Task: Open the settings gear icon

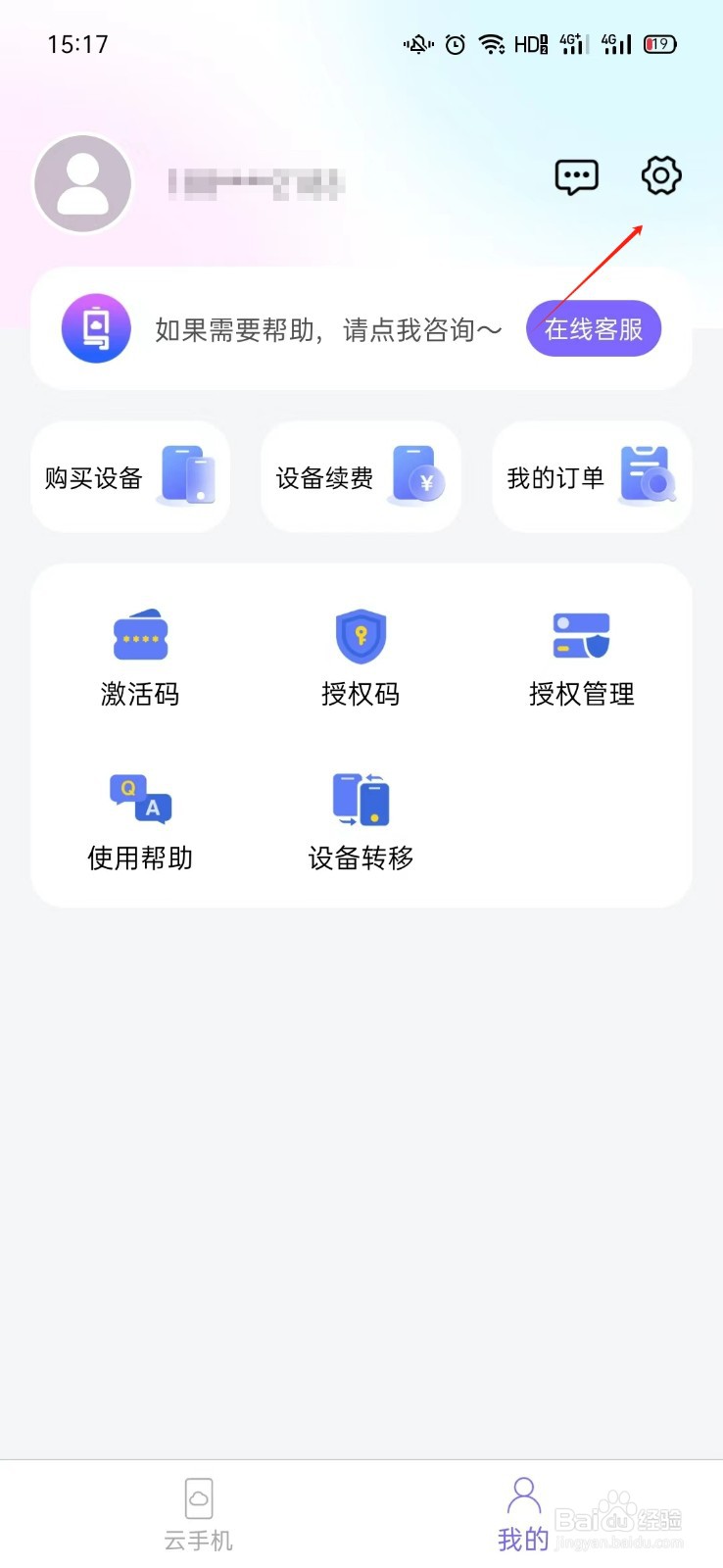Action: pos(661,176)
